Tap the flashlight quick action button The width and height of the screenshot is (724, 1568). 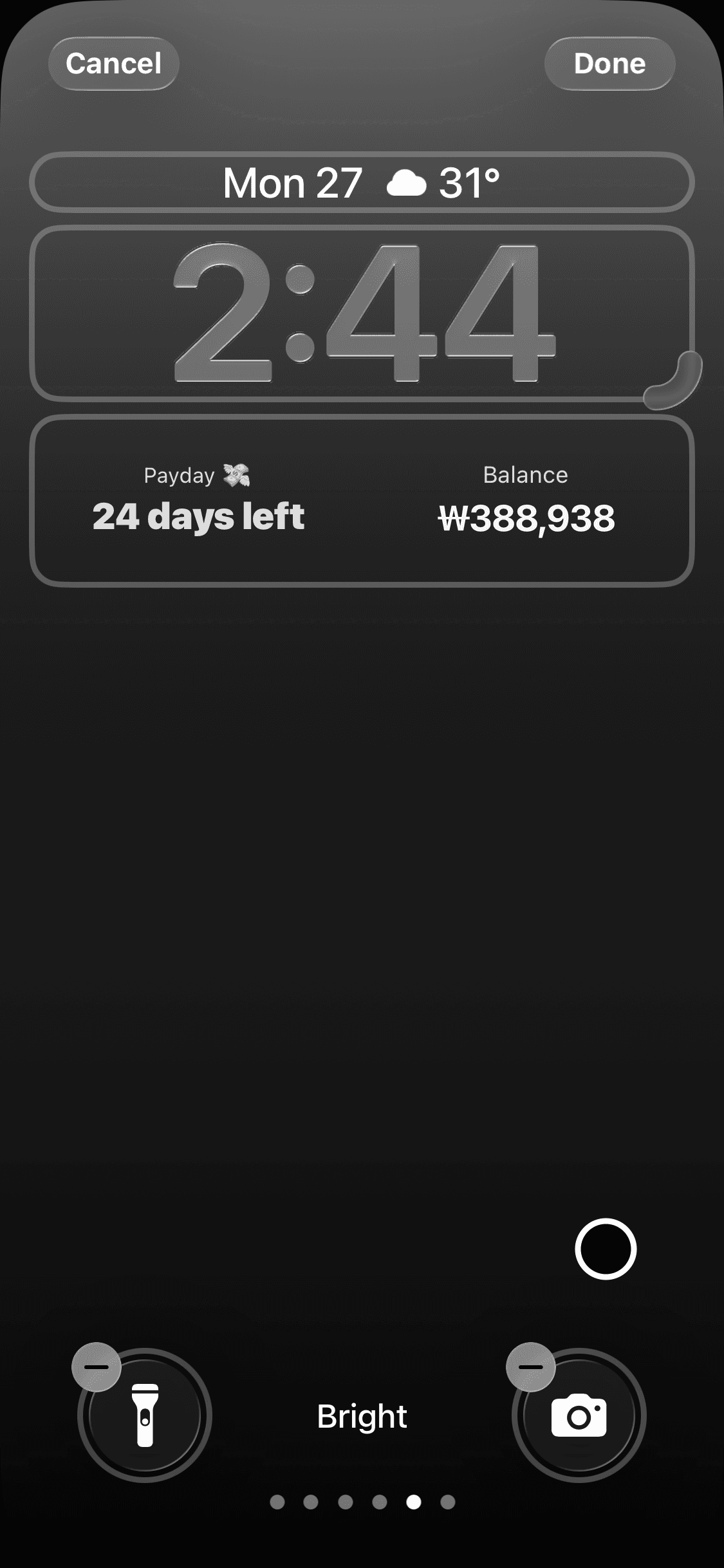[145, 1415]
